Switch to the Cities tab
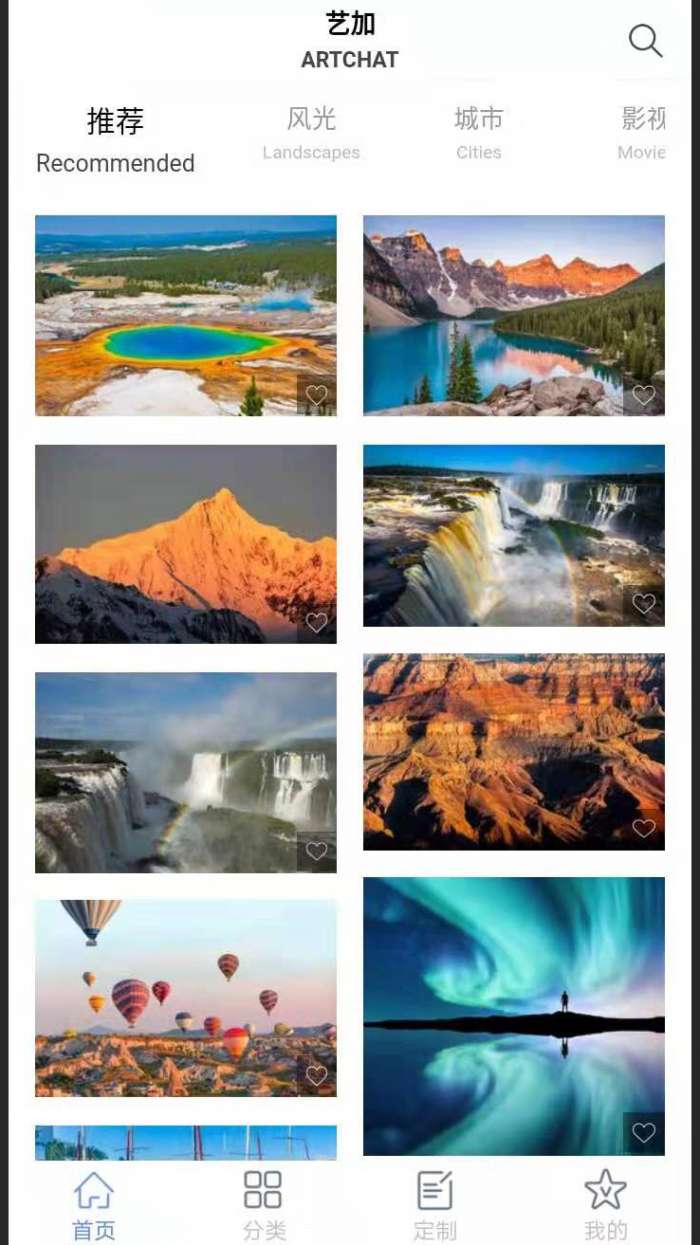 point(478,133)
